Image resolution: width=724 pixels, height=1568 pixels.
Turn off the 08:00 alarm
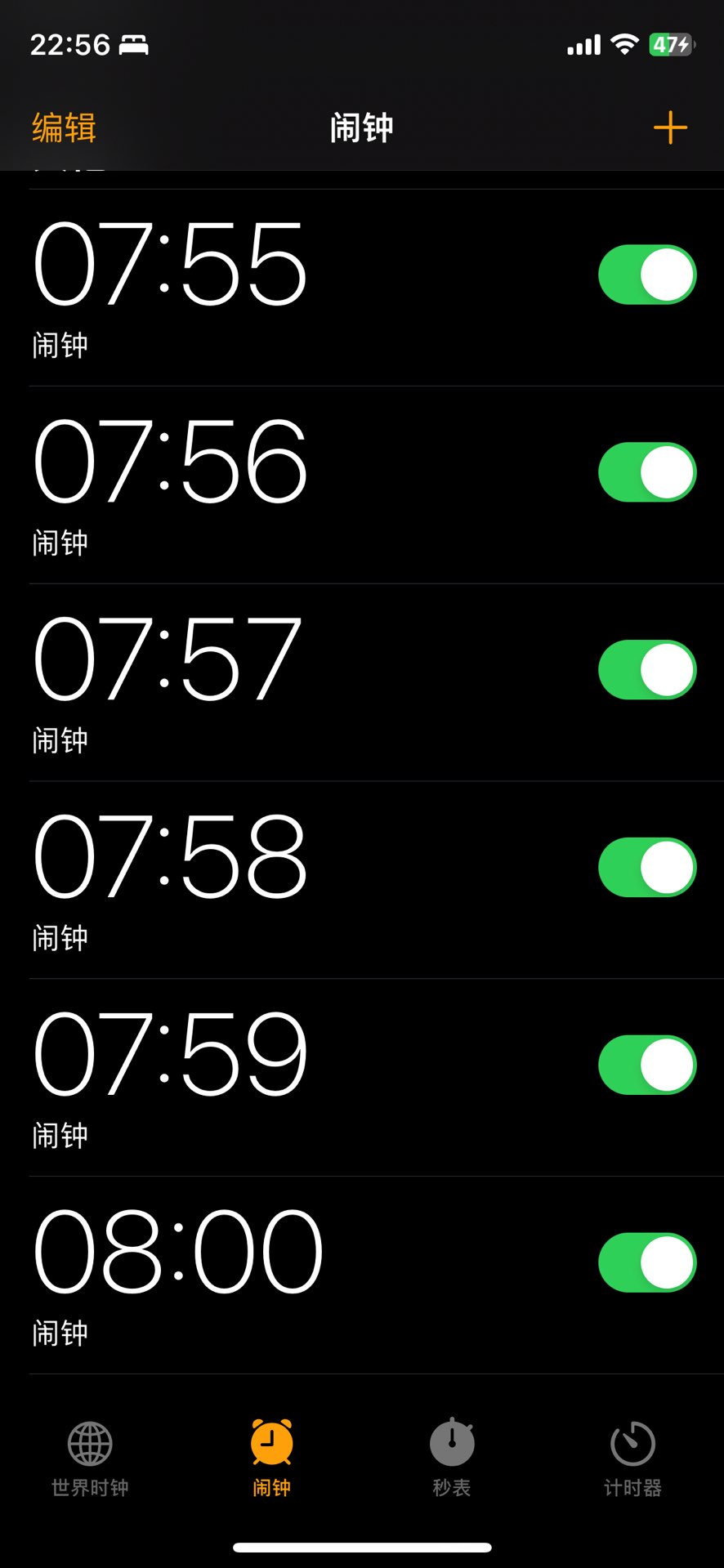point(647,1263)
